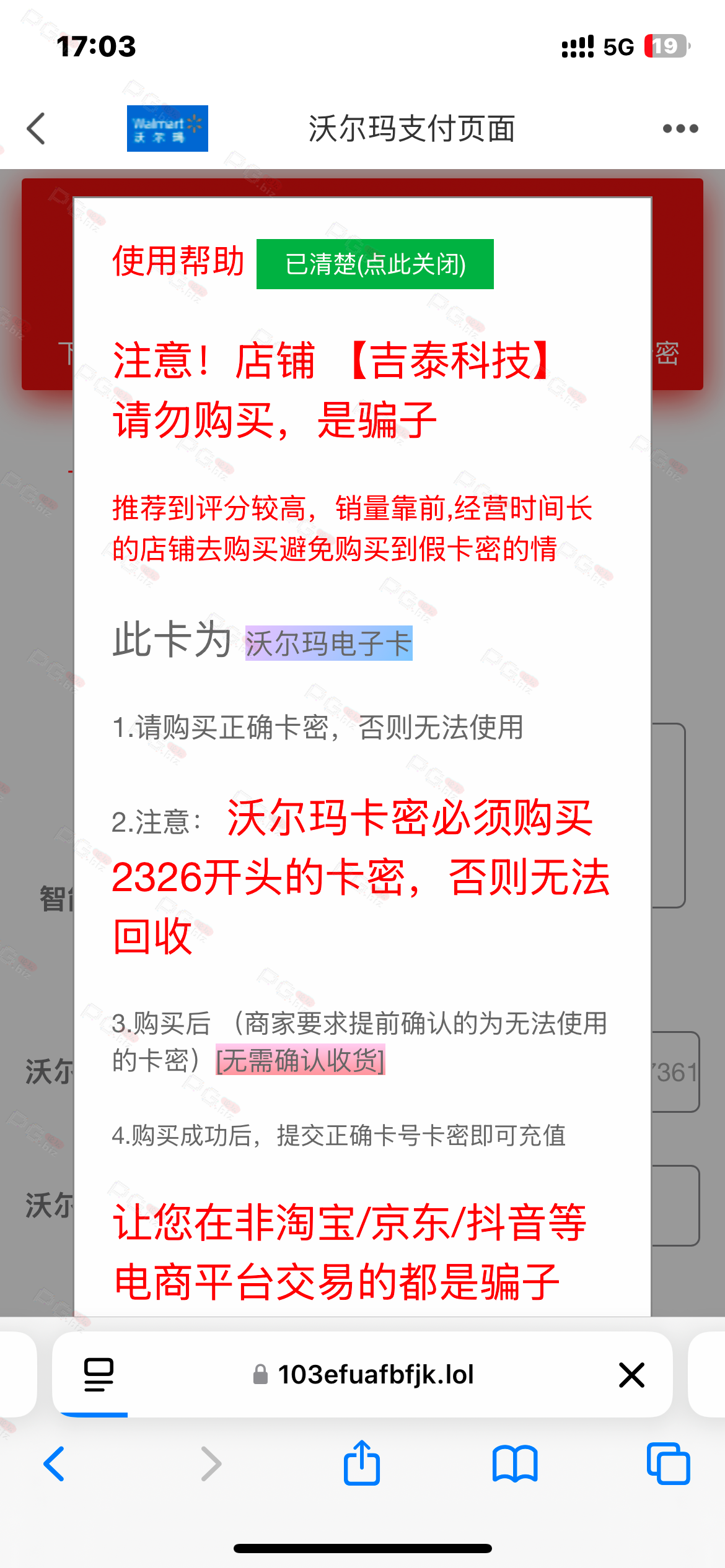Go back using the header arrow
Image resolution: width=725 pixels, height=1568 pixels.
(37, 129)
